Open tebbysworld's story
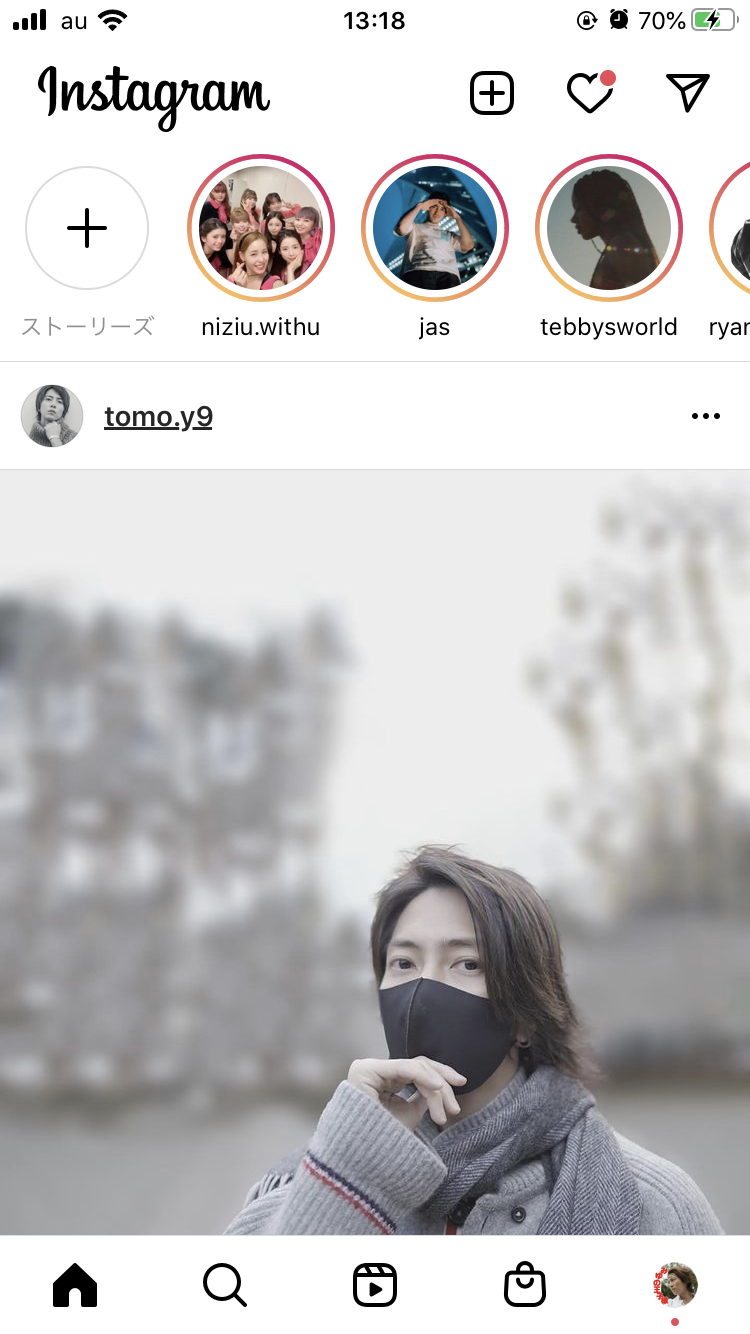The width and height of the screenshot is (750, 1334). [x=609, y=228]
